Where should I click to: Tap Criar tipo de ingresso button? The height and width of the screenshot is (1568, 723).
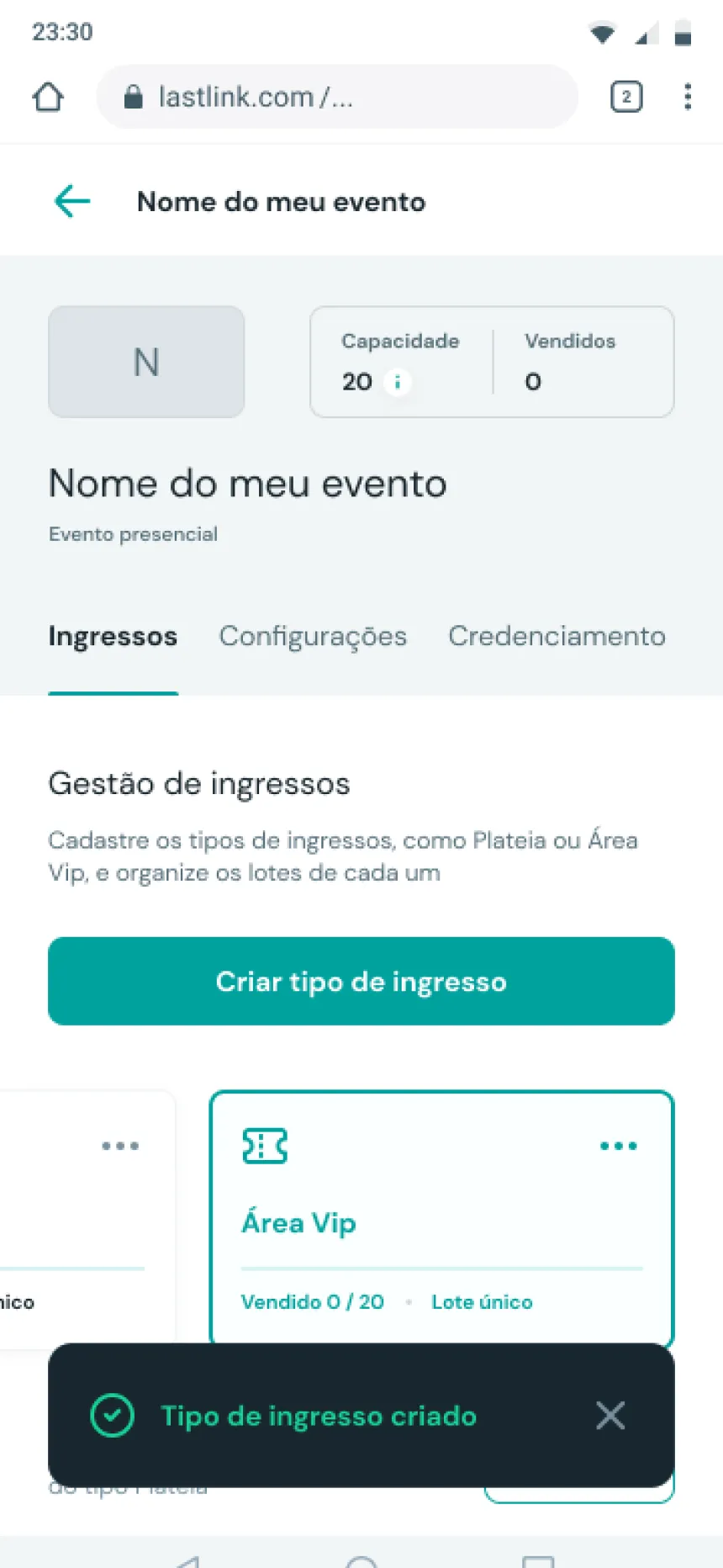point(361,982)
